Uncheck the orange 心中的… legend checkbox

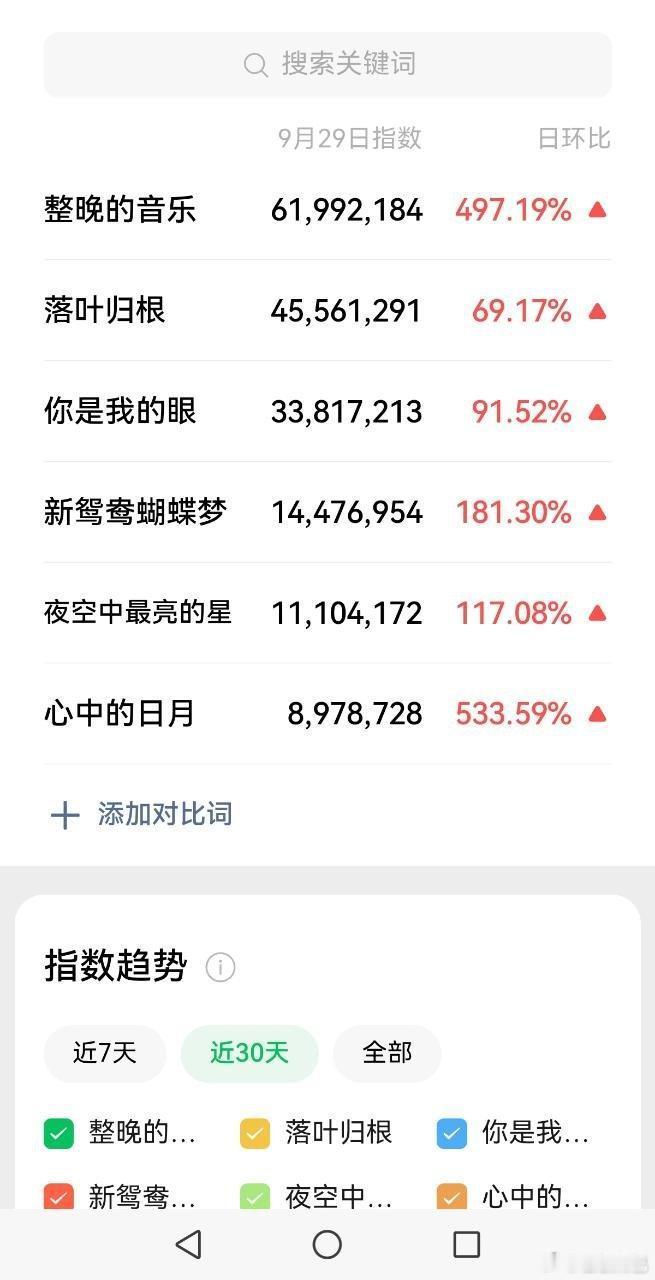pyautogui.click(x=452, y=1197)
